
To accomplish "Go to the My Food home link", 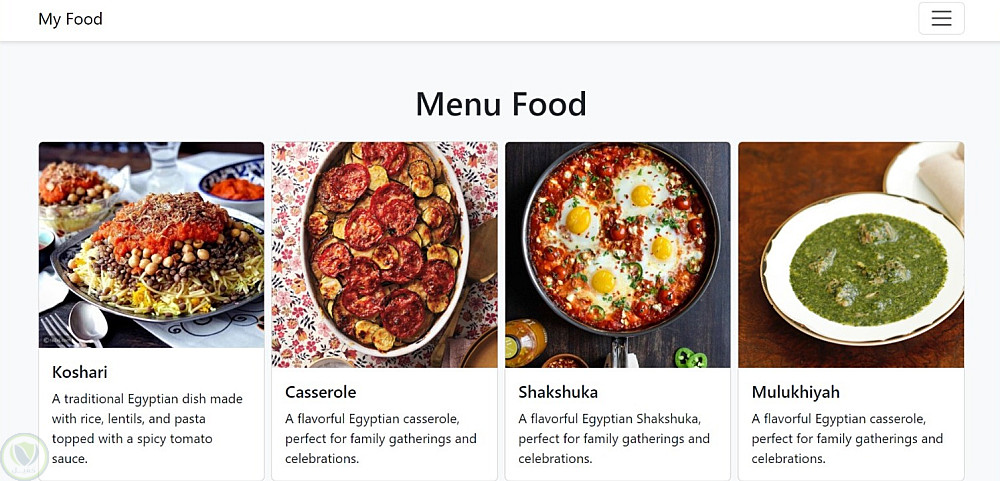I will [70, 19].
